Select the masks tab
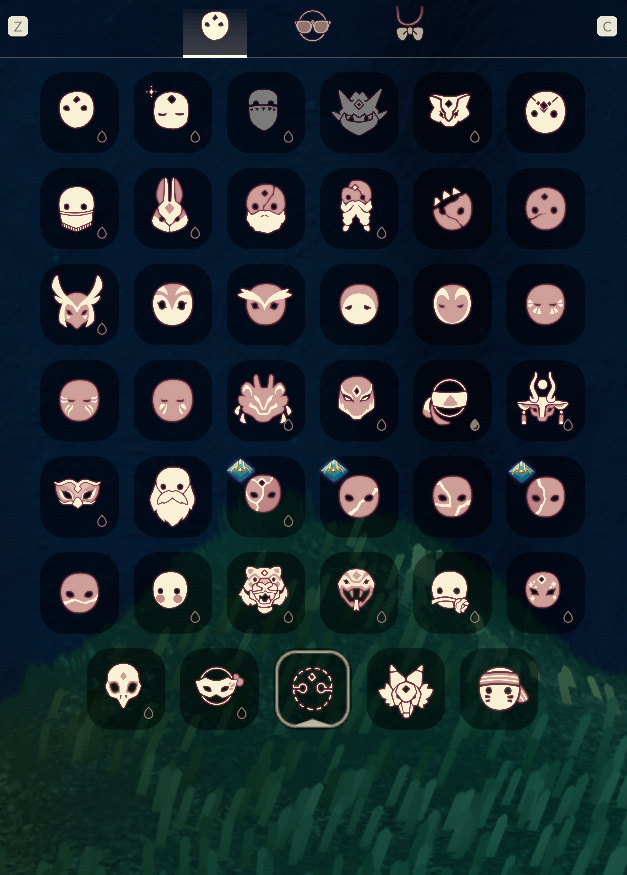Image resolution: width=627 pixels, height=875 pixels. [215, 28]
